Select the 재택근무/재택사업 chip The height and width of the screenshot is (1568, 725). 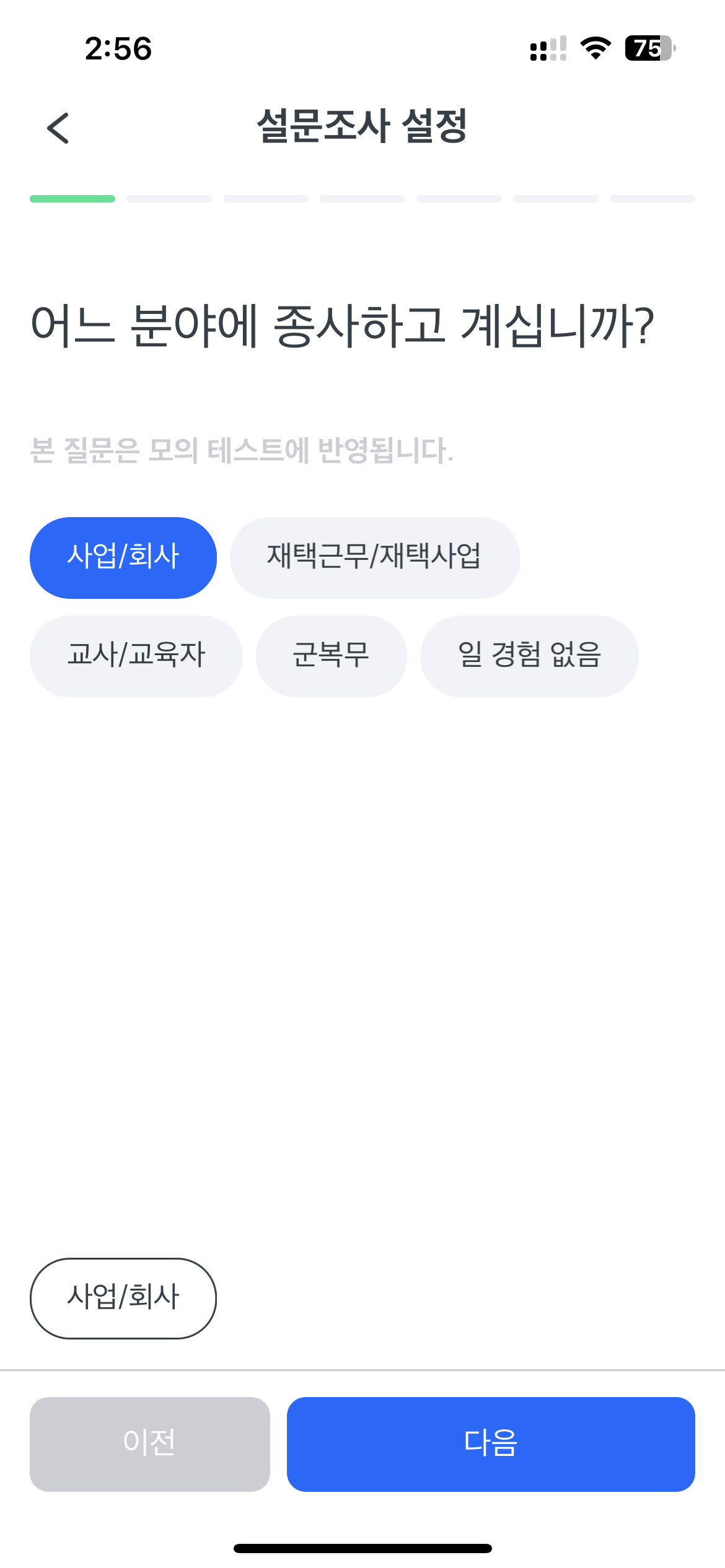click(374, 557)
